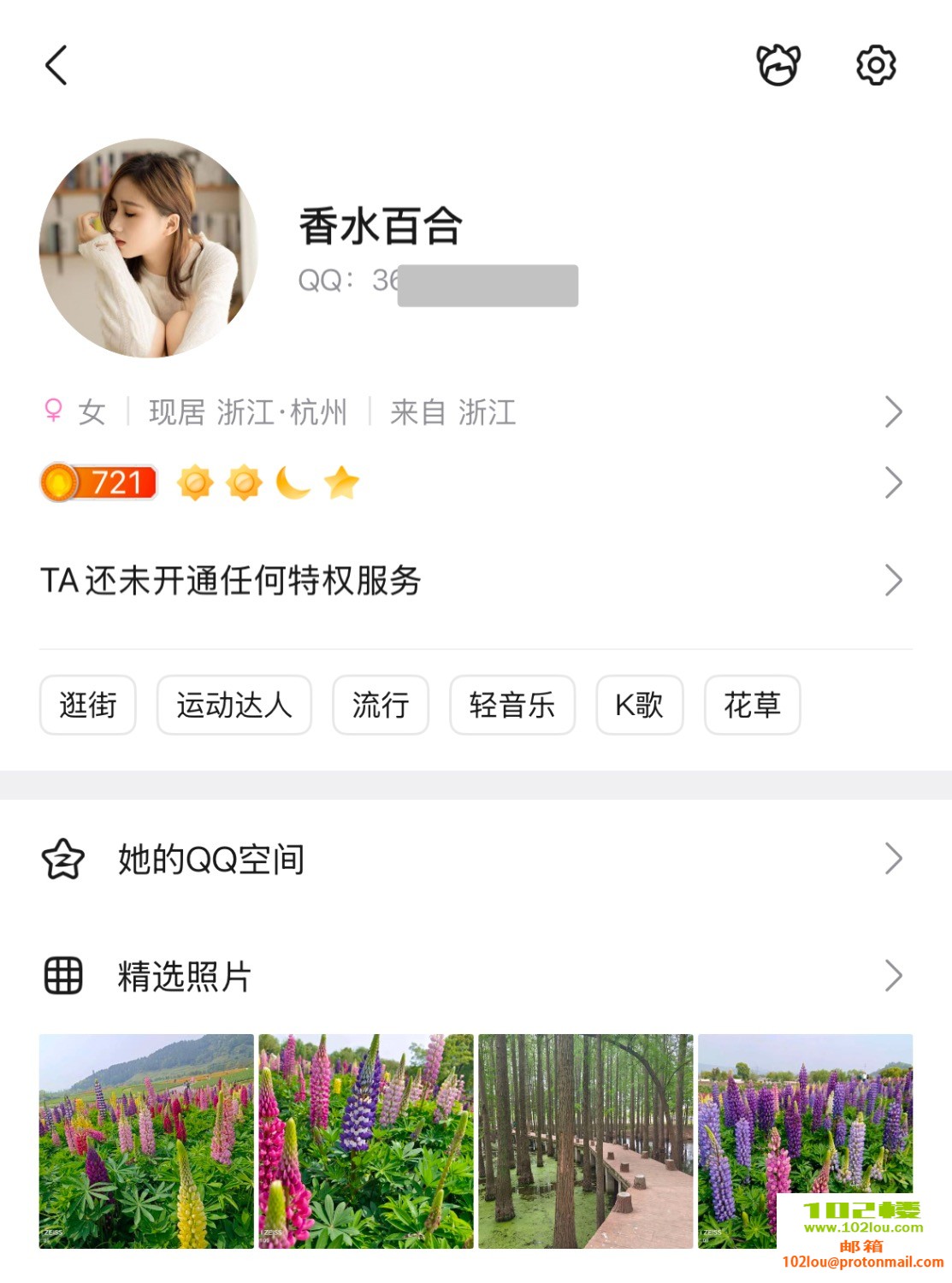The width and height of the screenshot is (952, 1283).
Task: Open the close-up pink lupine photo
Action: [x=366, y=1141]
